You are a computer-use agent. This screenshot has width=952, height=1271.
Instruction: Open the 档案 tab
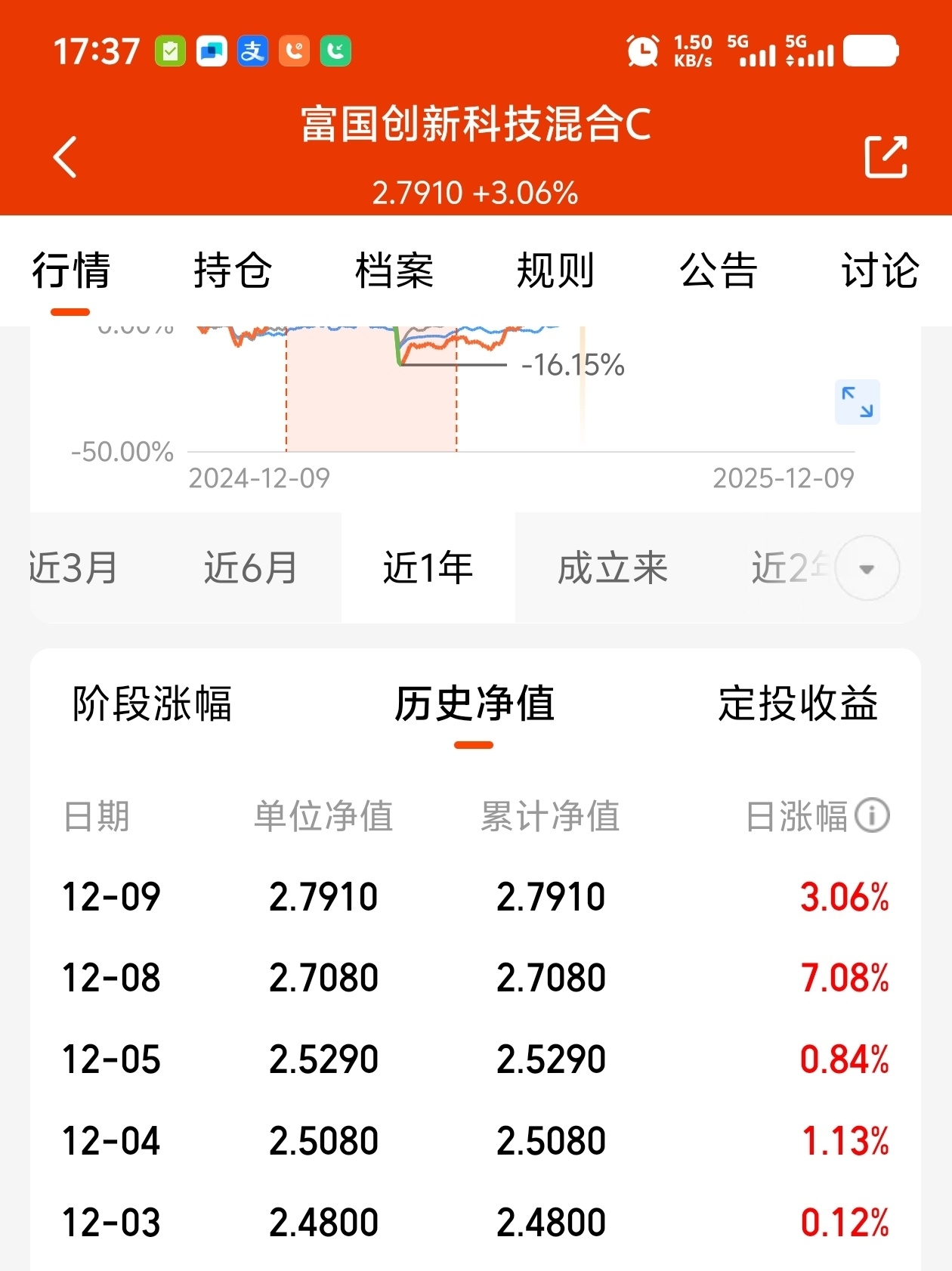pyautogui.click(x=394, y=271)
